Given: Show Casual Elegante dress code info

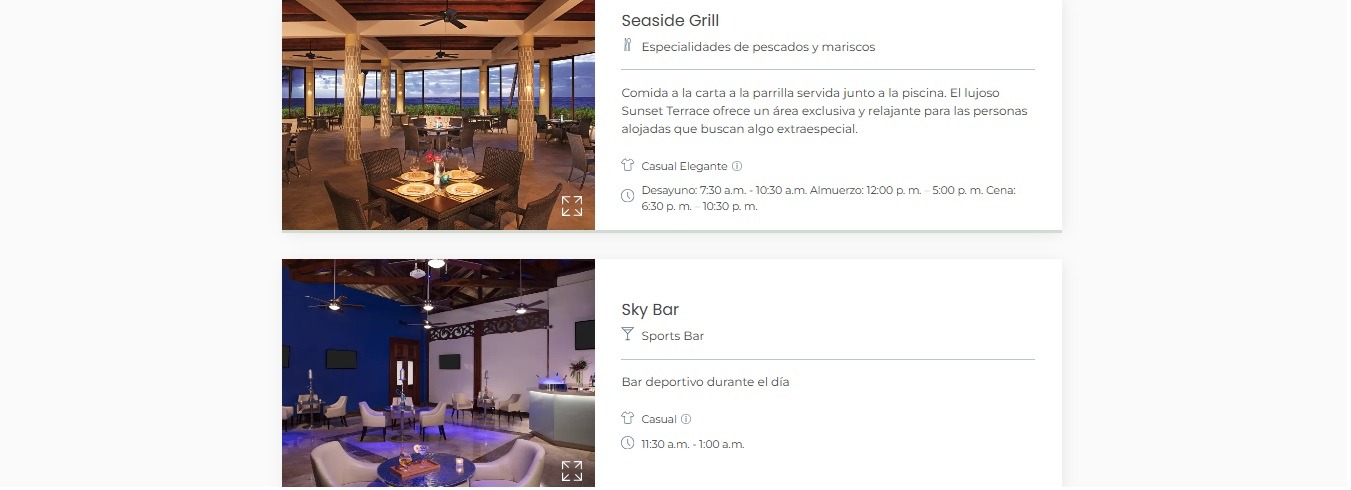Looking at the screenshot, I should (737, 166).
